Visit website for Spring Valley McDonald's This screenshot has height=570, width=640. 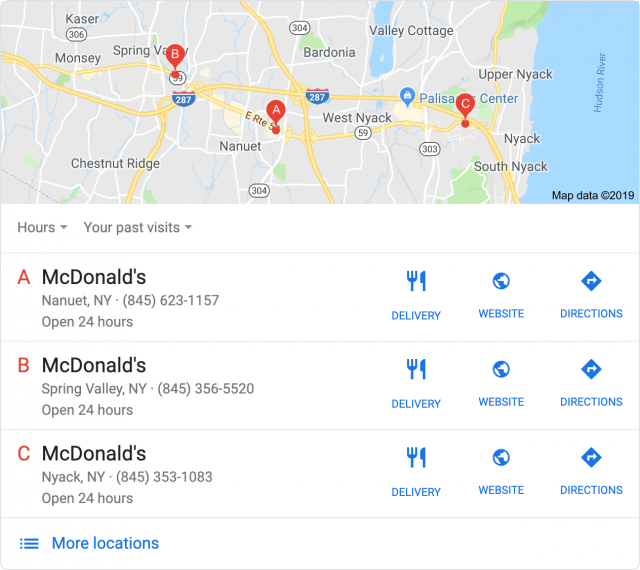point(501,381)
